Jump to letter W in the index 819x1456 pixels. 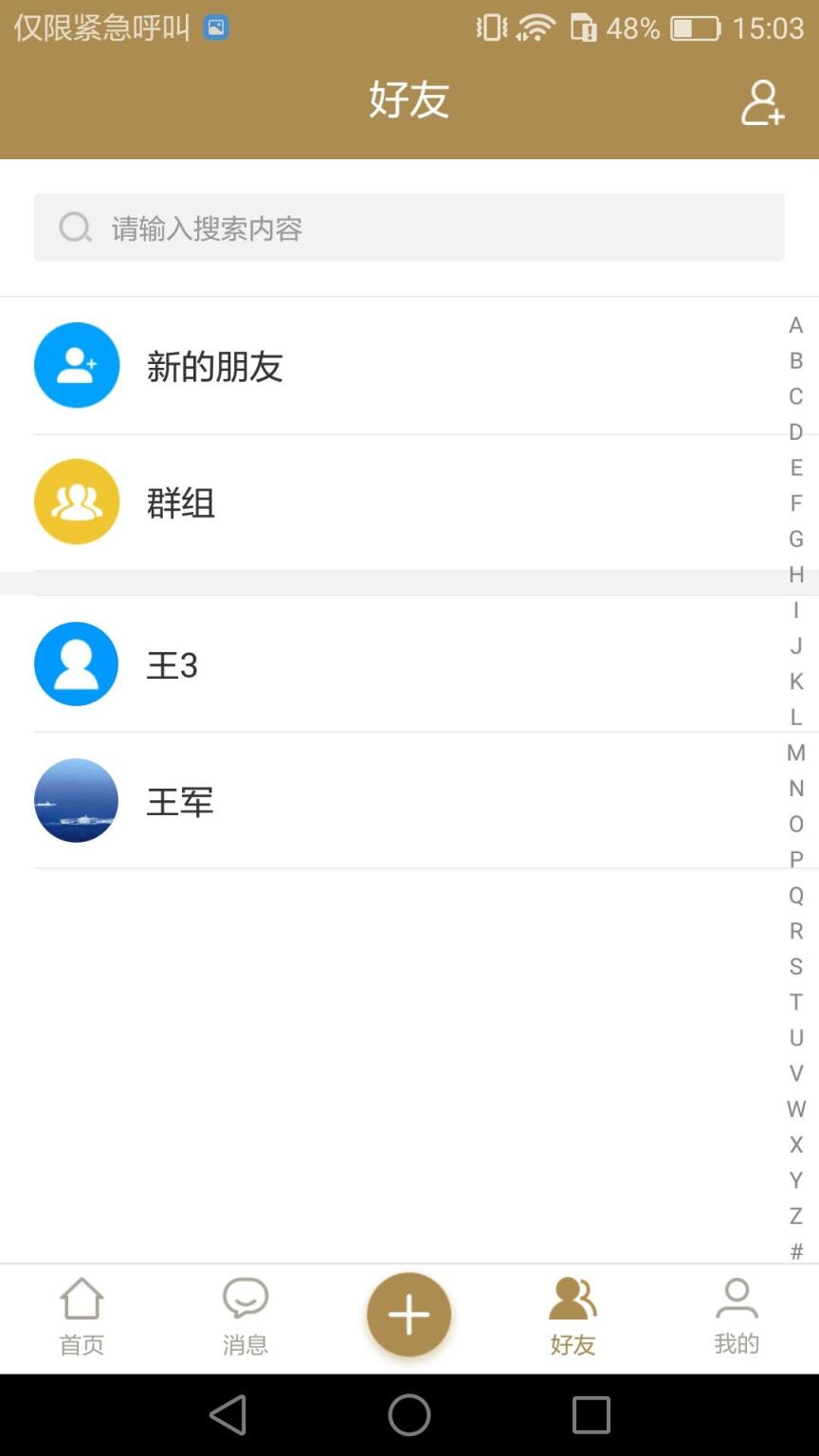pos(795,1108)
